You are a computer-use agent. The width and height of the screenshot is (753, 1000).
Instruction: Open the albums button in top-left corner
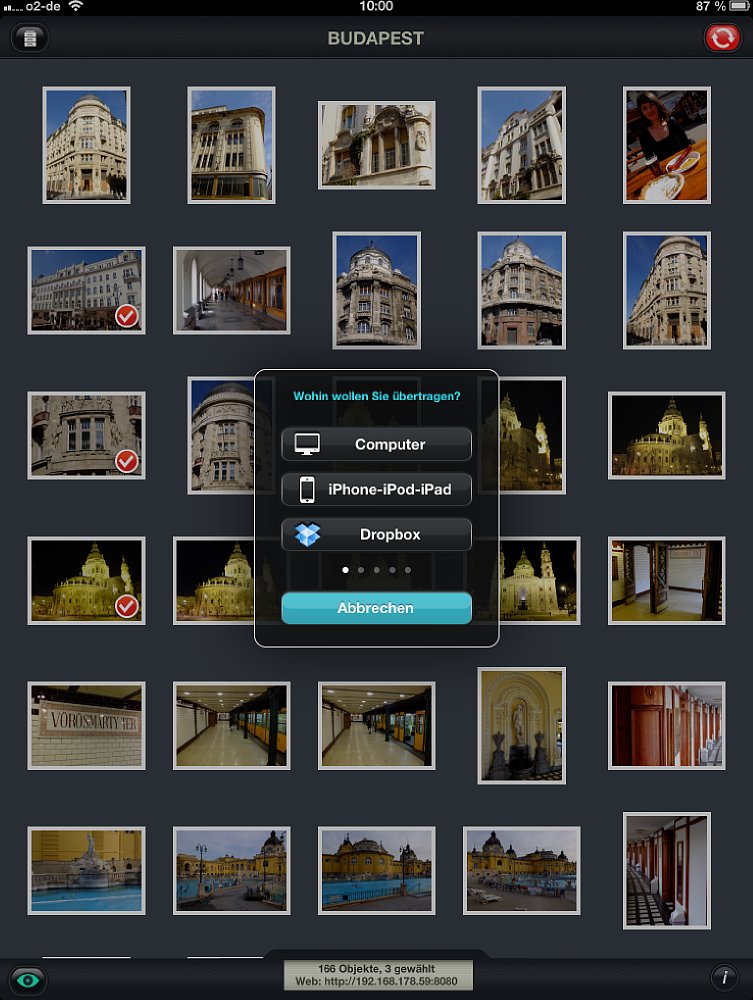[x=30, y=38]
